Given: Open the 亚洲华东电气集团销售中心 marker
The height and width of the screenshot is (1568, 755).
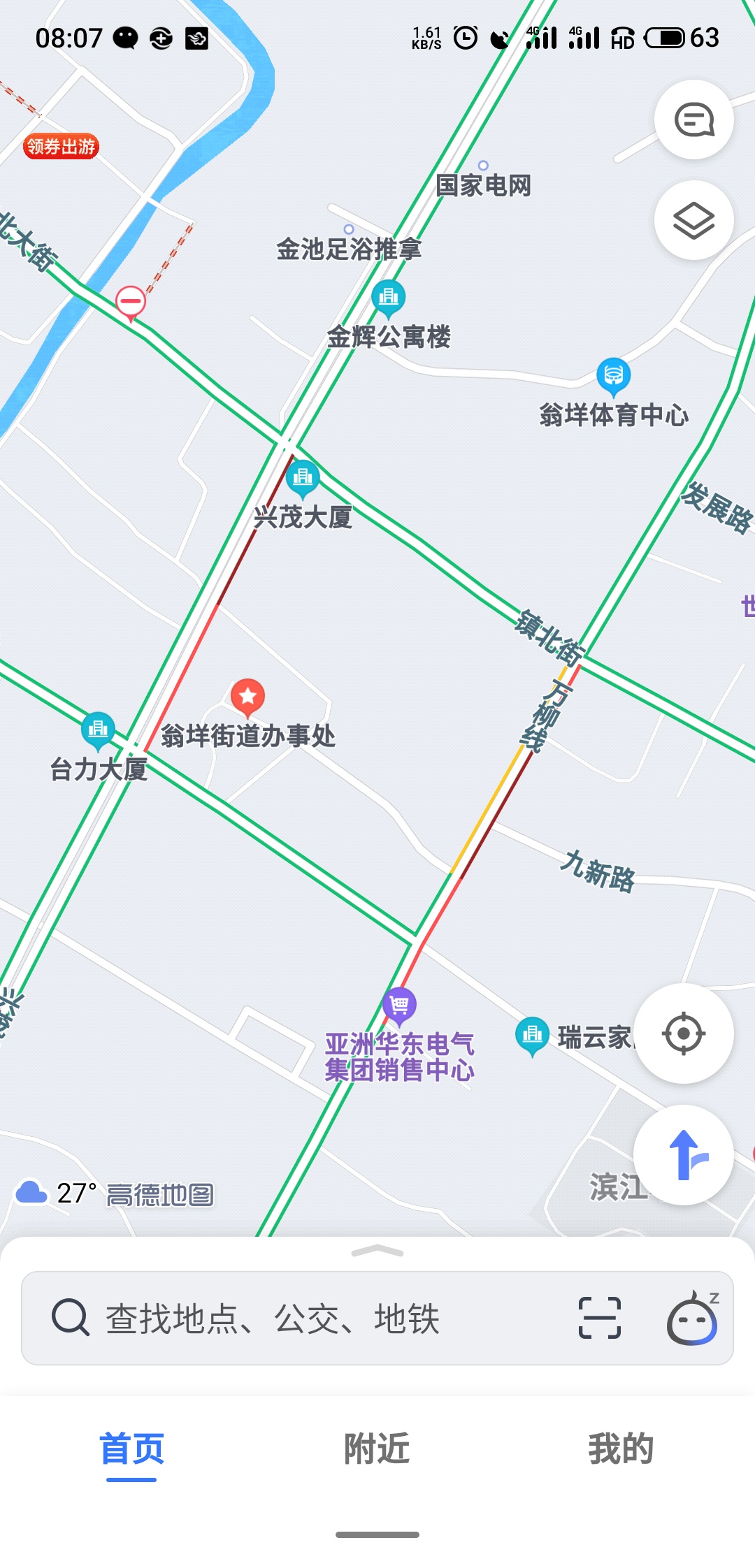Looking at the screenshot, I should [x=399, y=1006].
